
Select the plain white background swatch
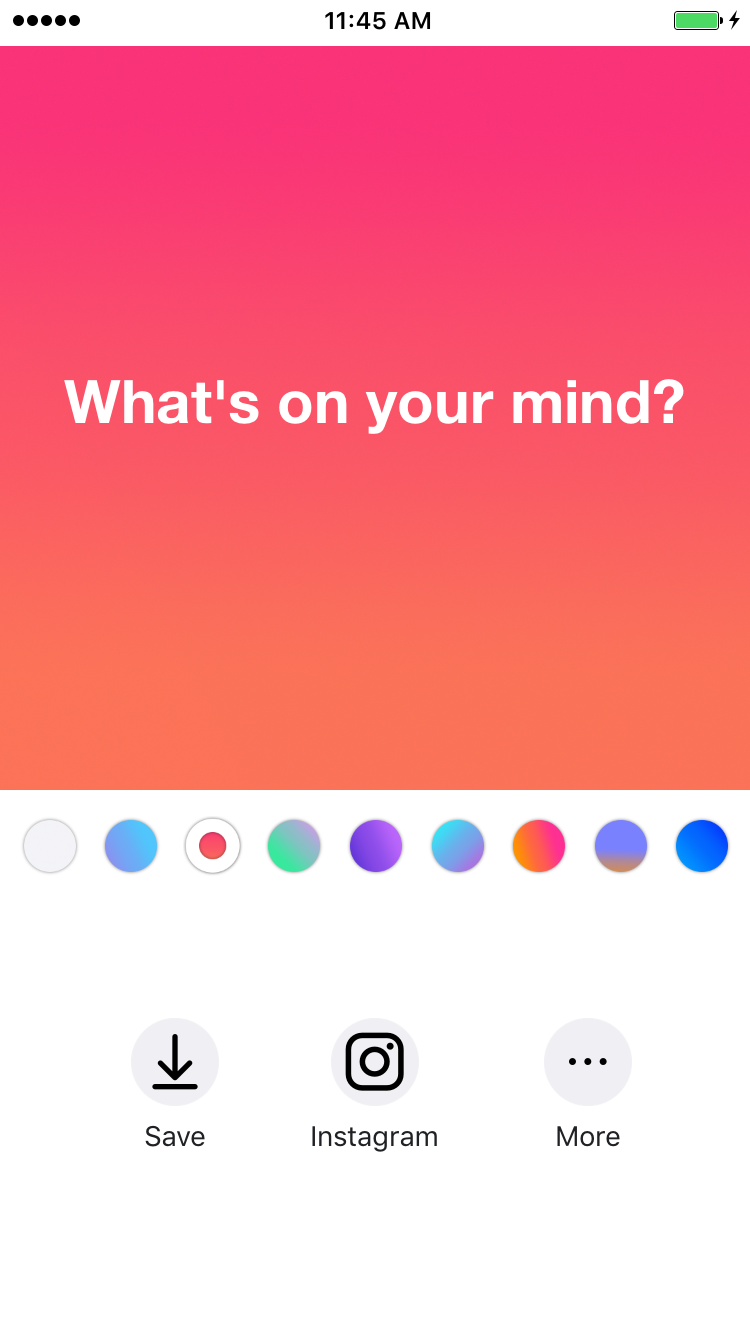point(50,846)
